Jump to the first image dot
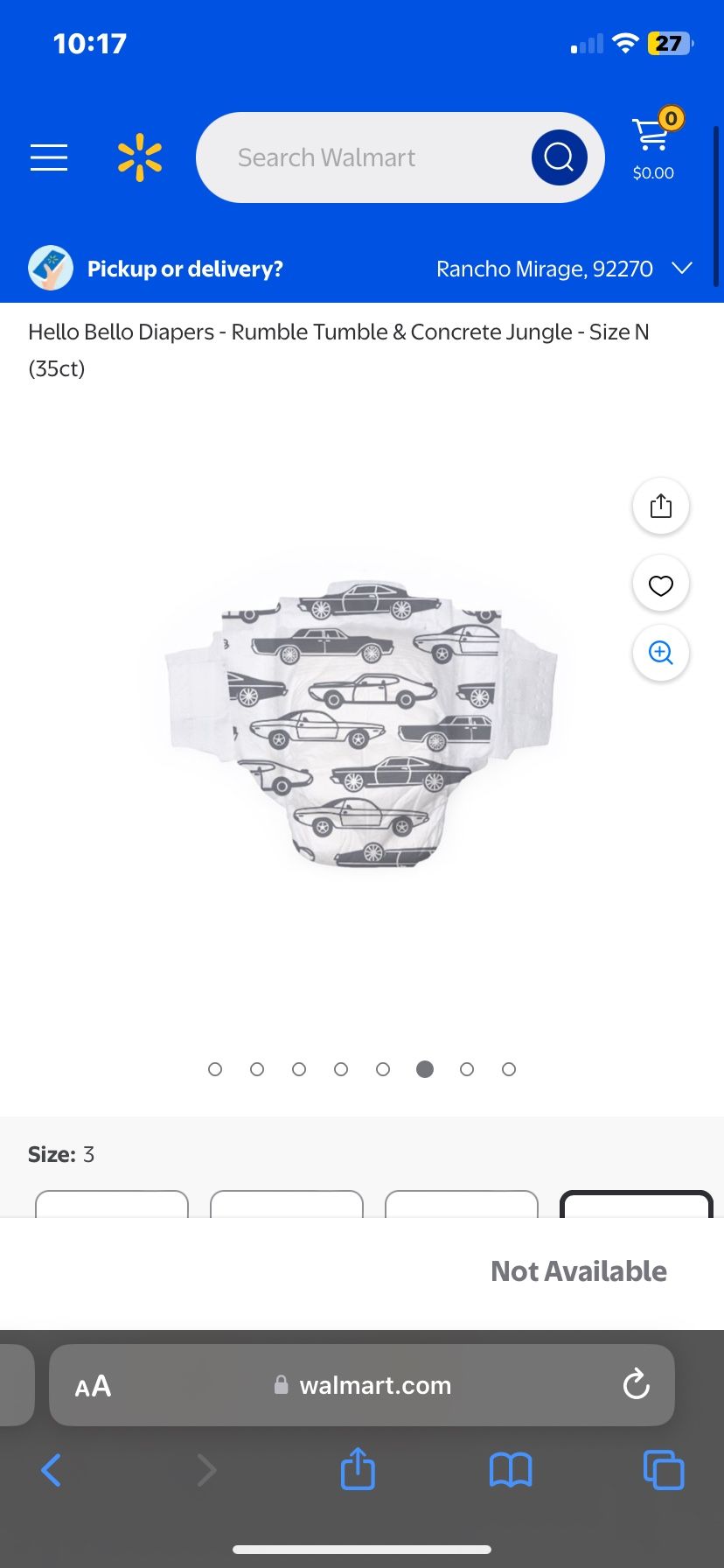This screenshot has height=1568, width=724. [215, 1069]
